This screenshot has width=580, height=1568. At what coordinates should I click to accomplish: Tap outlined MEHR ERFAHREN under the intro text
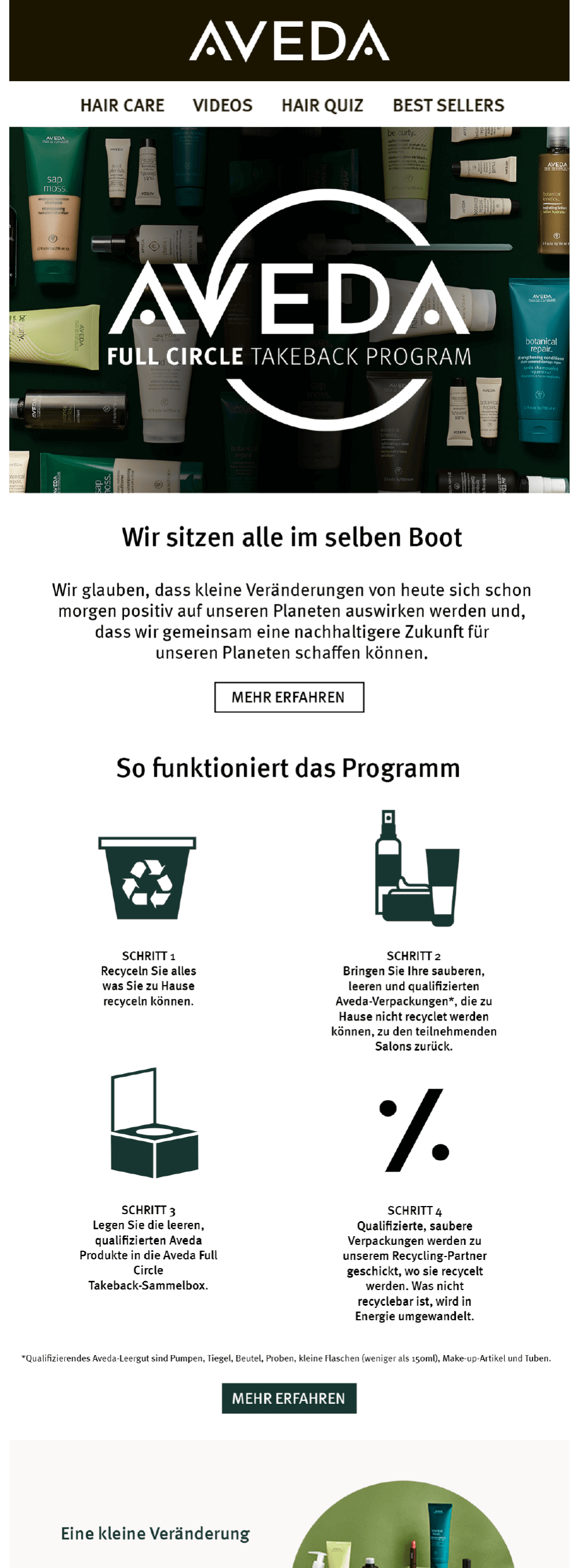(289, 697)
